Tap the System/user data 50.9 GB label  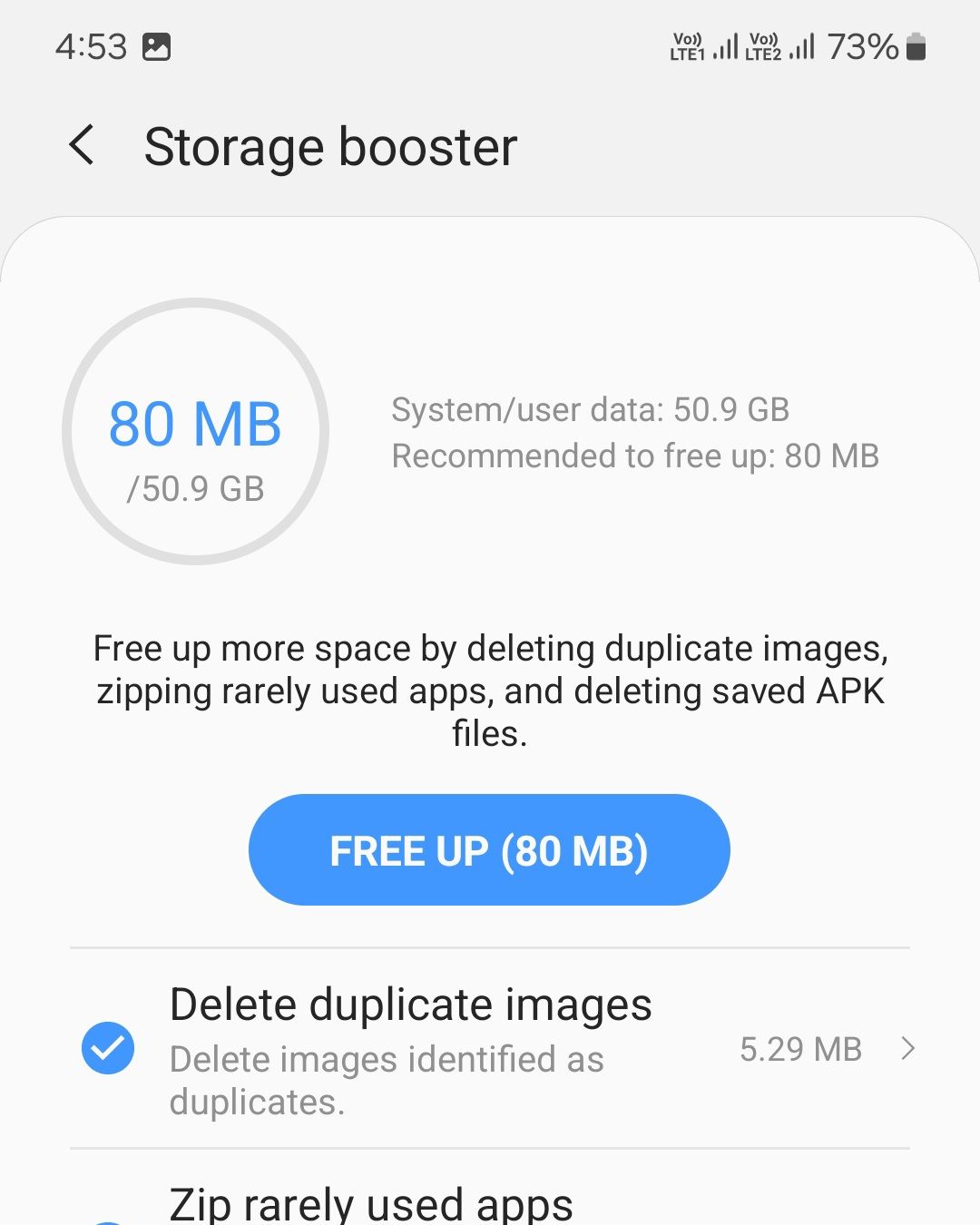[590, 409]
